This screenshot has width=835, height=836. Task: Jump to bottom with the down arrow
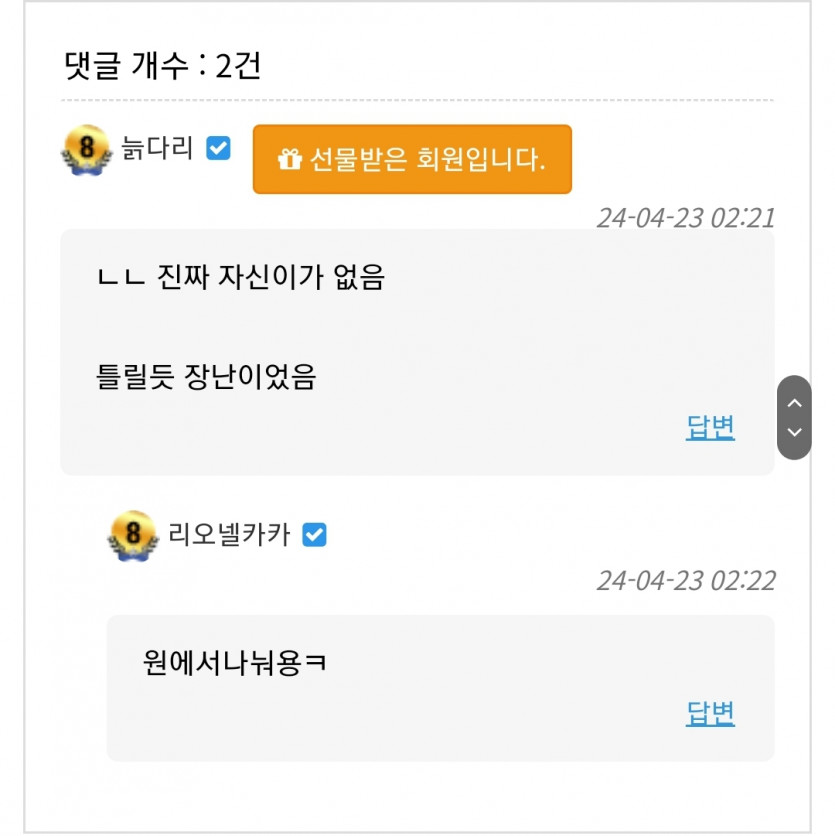point(794,433)
